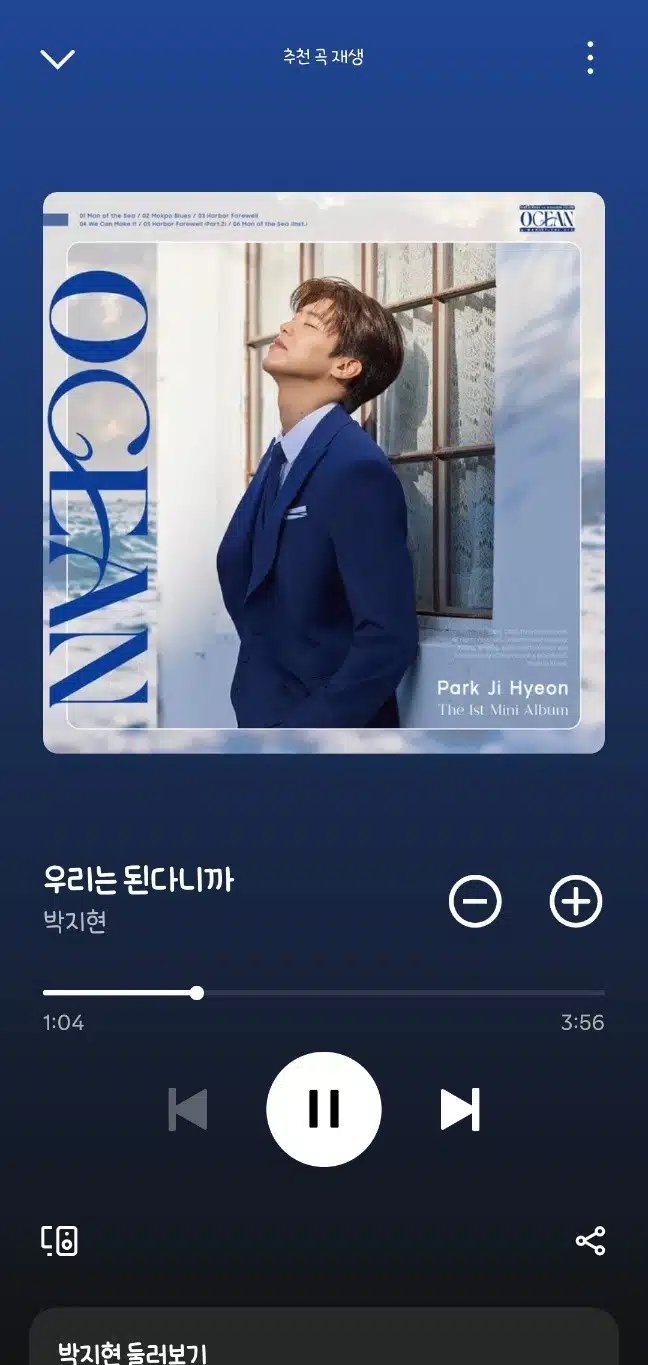Share this song
Viewport: 648px width, 1365px height.
pos(590,1241)
